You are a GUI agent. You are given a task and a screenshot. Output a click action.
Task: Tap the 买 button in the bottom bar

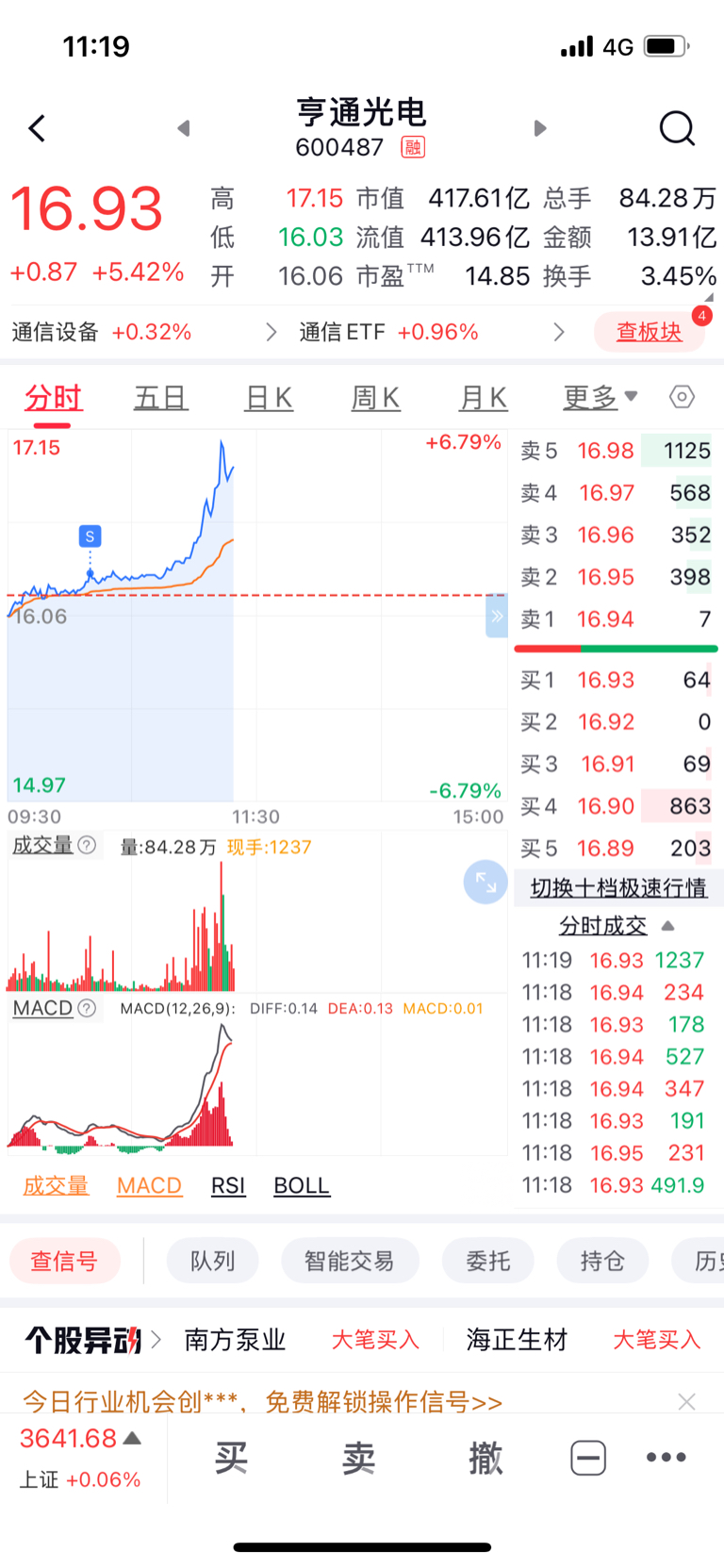231,1458
